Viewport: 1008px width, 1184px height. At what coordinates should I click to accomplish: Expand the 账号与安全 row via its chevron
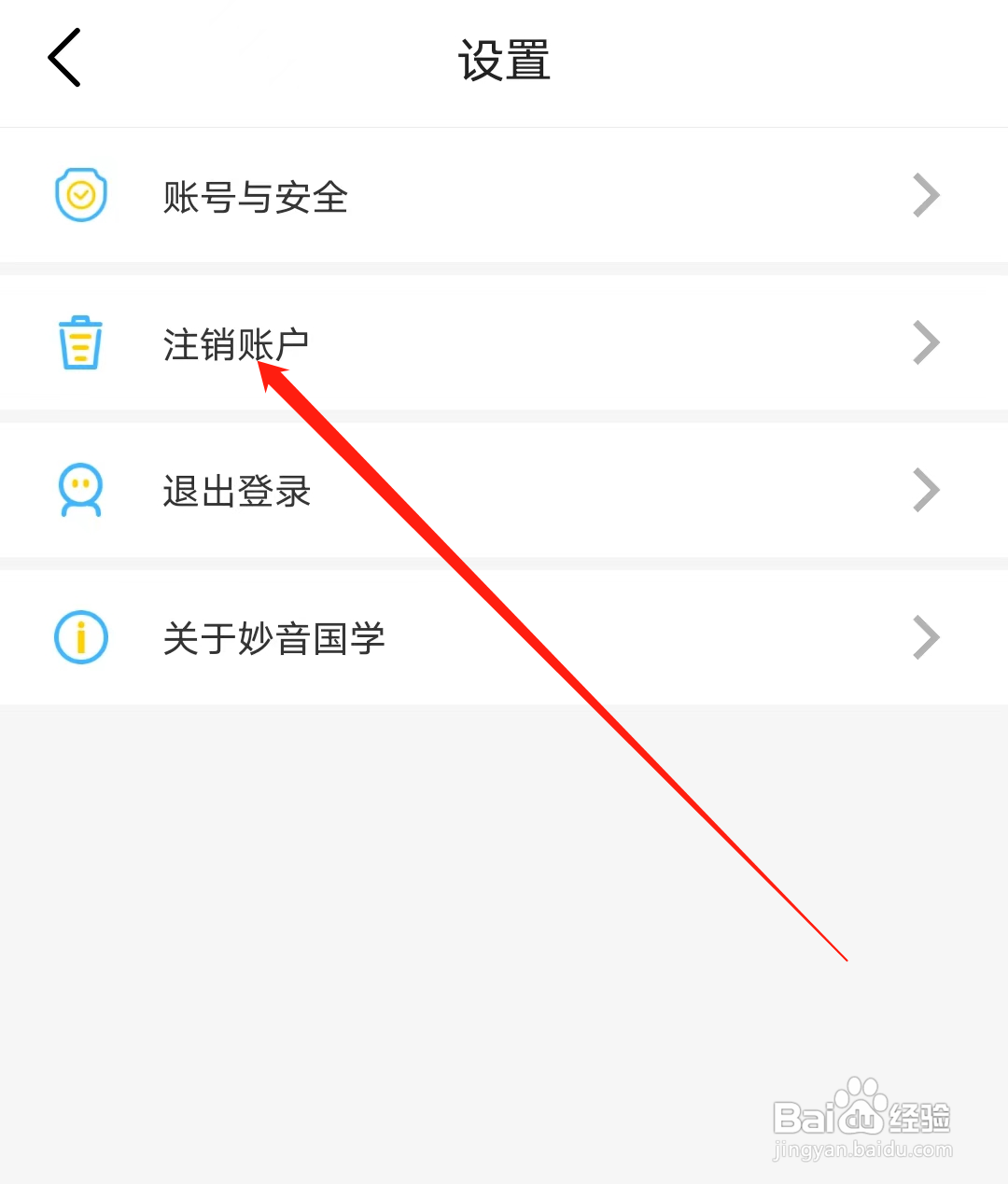[x=926, y=195]
